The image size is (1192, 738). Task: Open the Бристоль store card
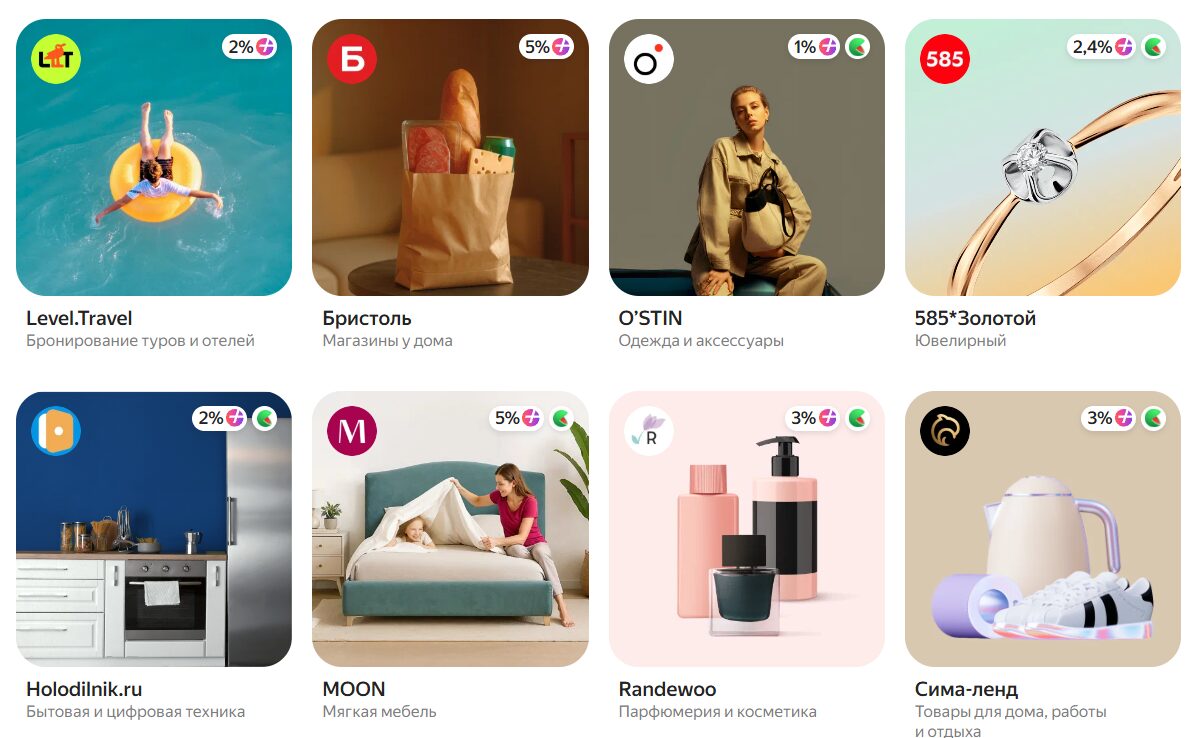click(x=450, y=160)
